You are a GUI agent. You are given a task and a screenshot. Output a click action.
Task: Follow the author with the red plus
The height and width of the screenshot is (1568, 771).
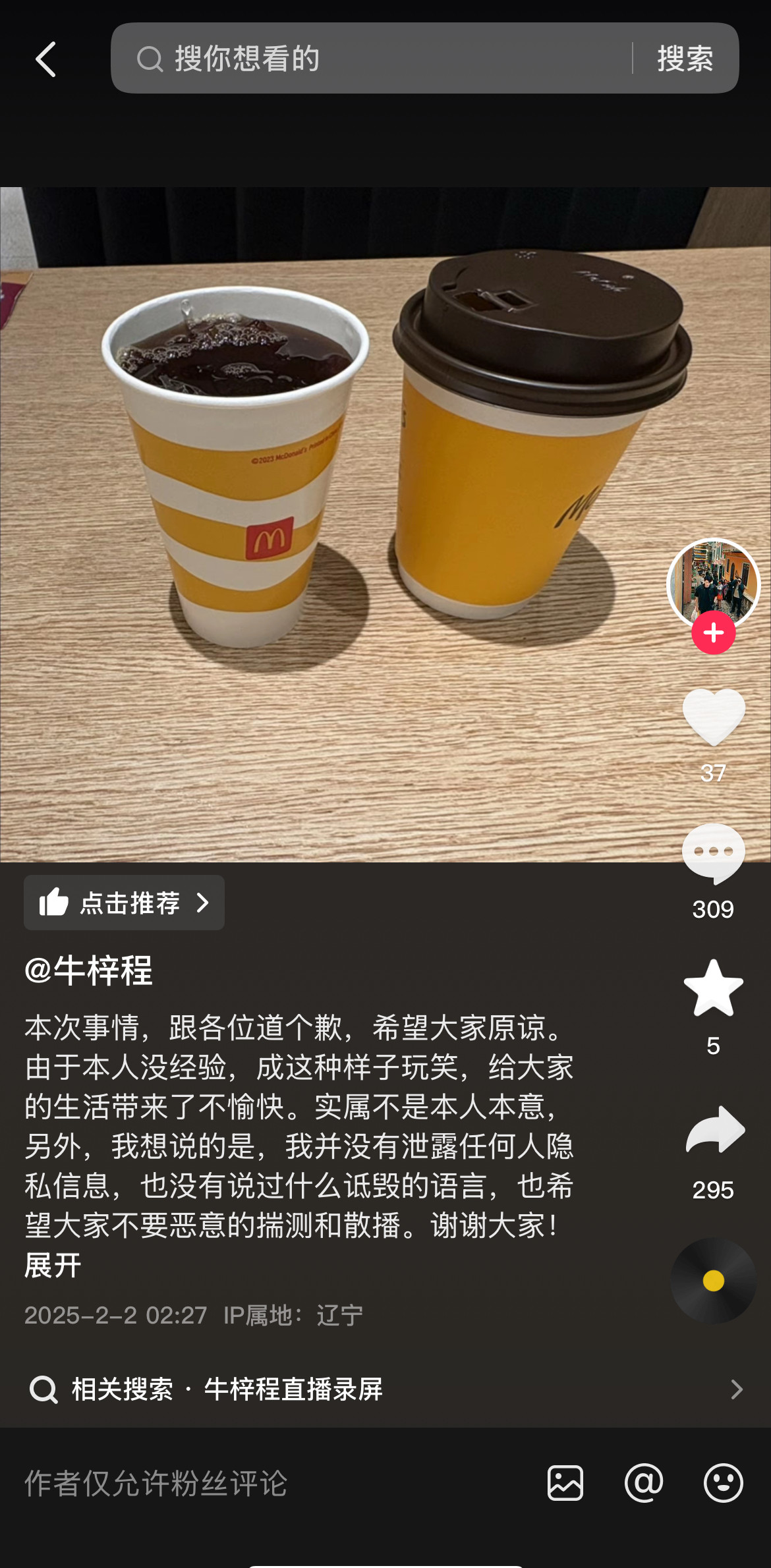[x=713, y=632]
